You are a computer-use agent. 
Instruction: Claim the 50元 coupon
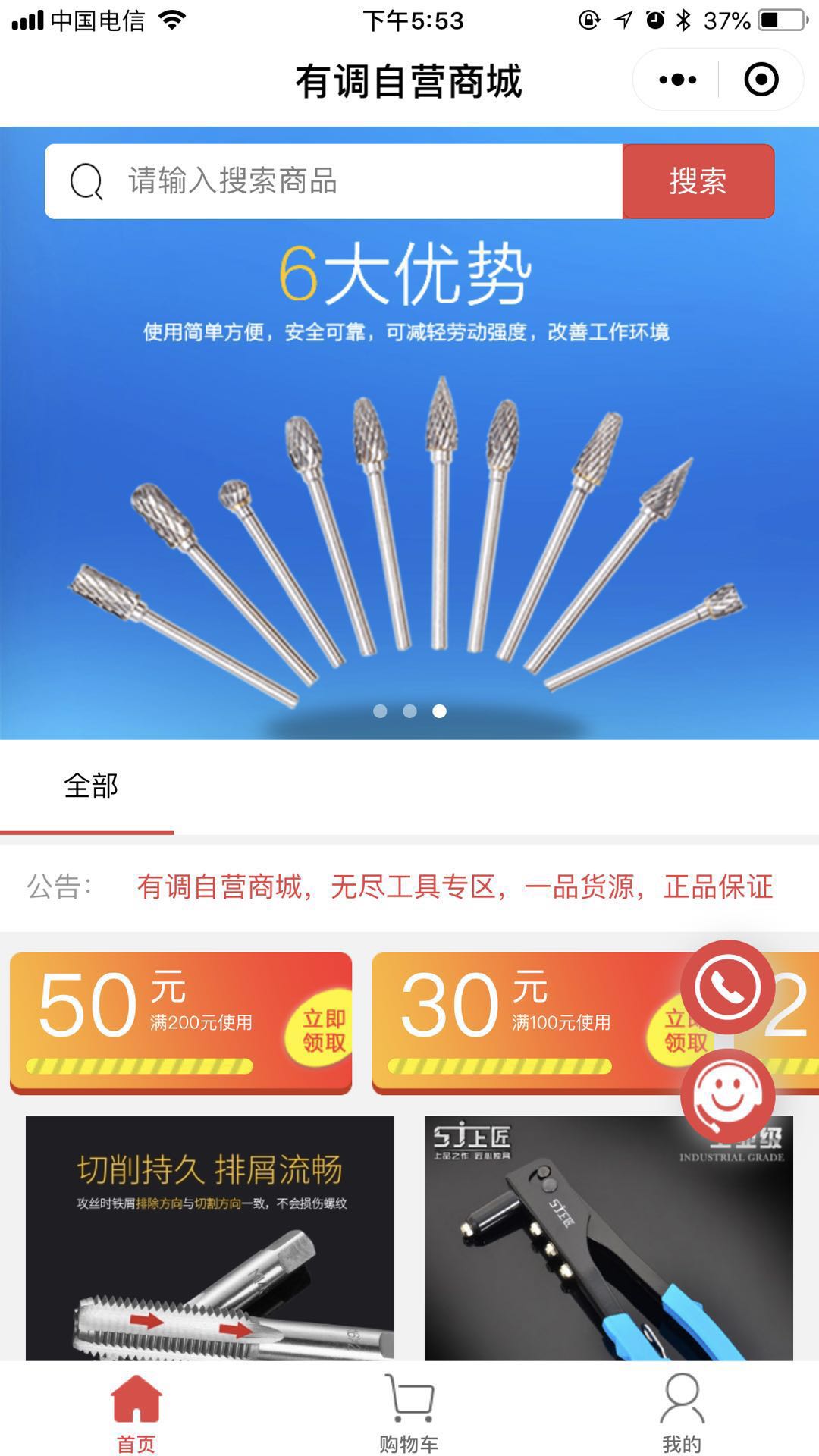pos(324,1030)
